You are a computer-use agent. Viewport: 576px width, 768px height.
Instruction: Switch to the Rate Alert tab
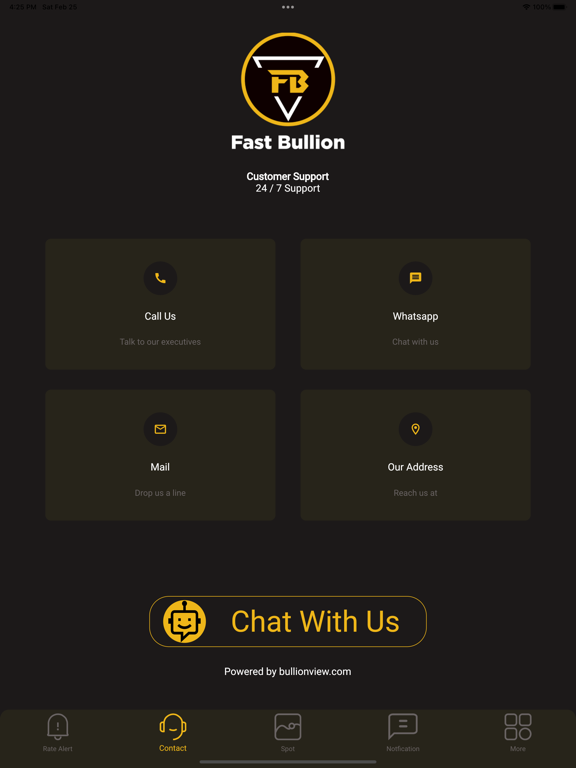58,733
